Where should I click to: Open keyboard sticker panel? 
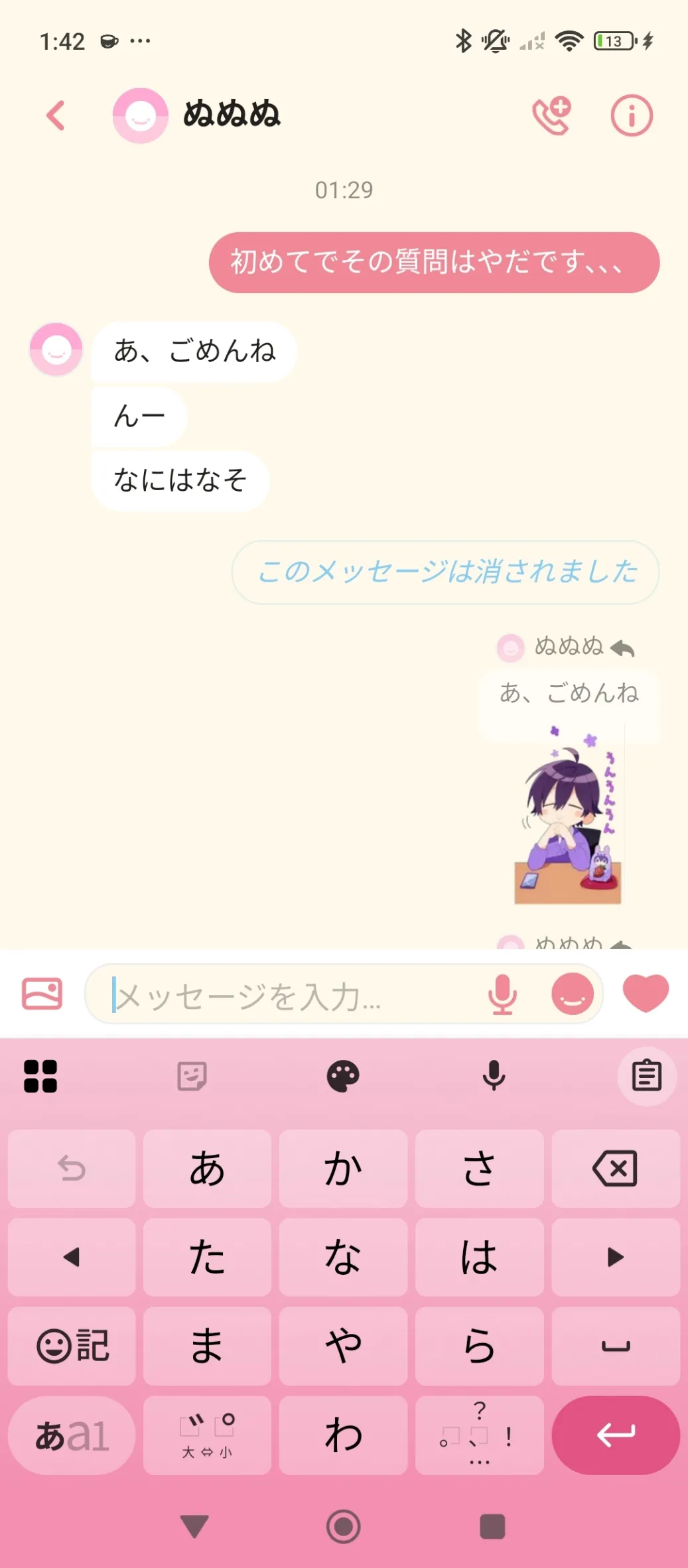tap(192, 1076)
